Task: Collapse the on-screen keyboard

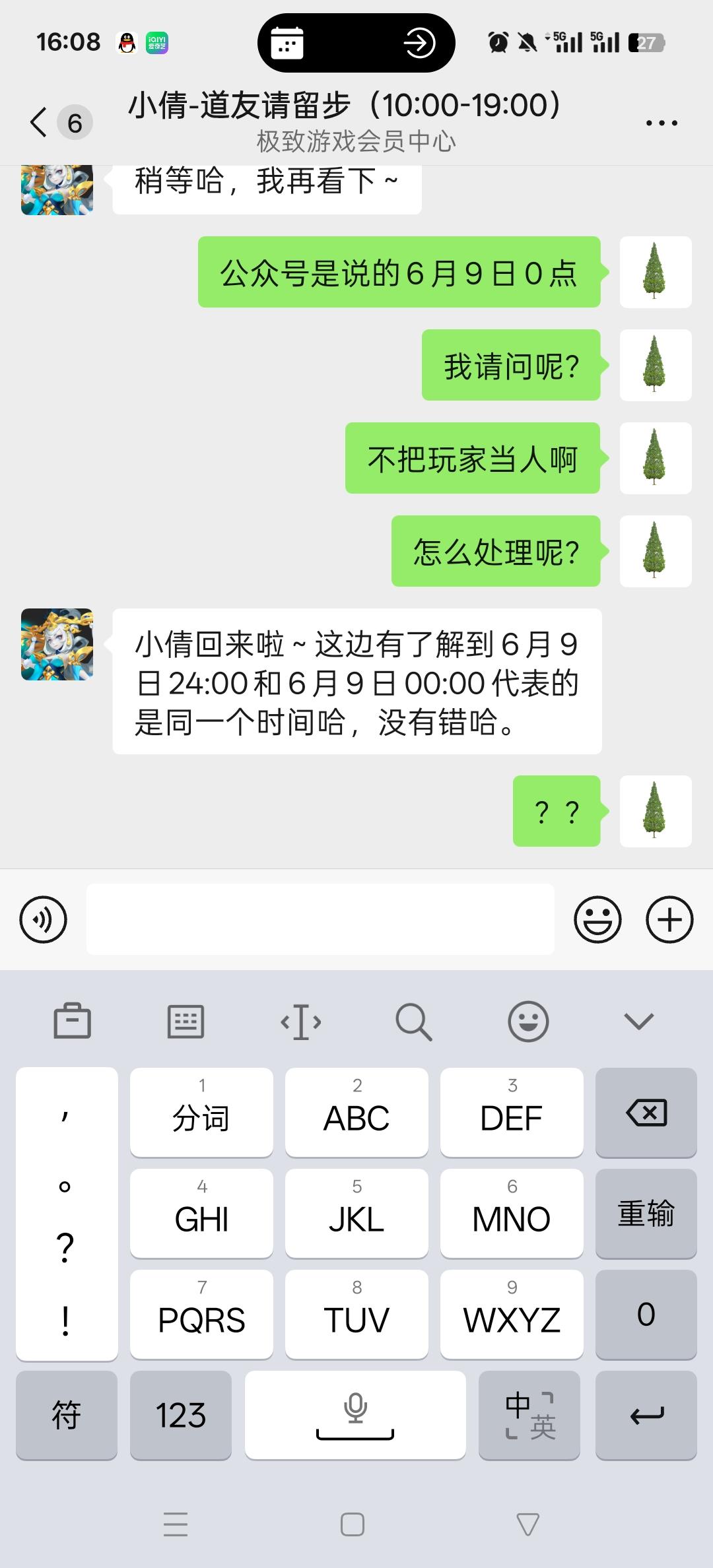Action: pyautogui.click(x=638, y=1022)
